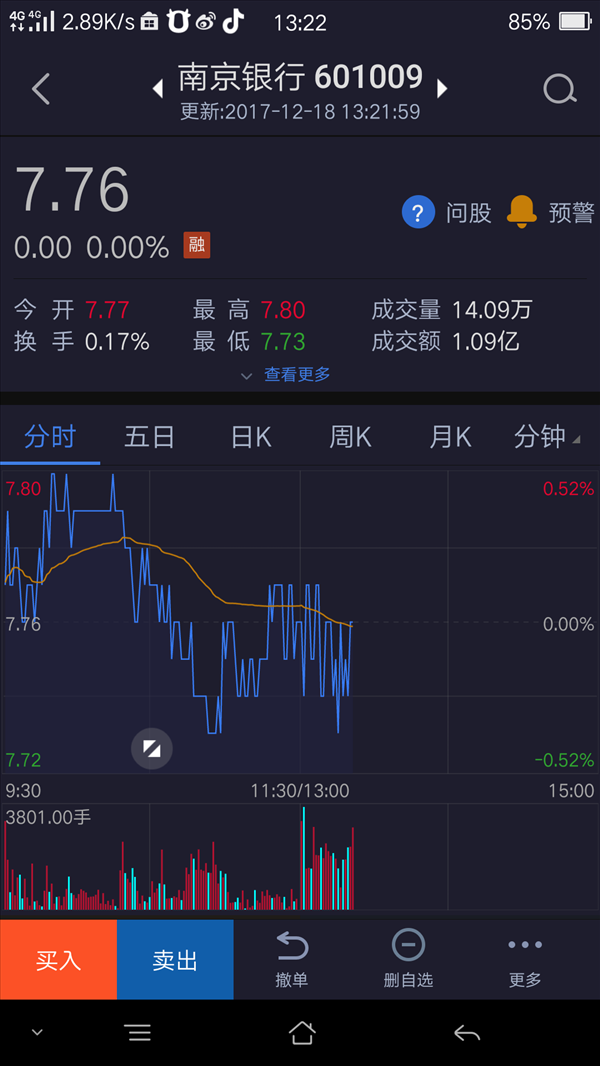Image resolution: width=600 pixels, height=1066 pixels.
Task: Open the 更多 options
Action: 525,959
